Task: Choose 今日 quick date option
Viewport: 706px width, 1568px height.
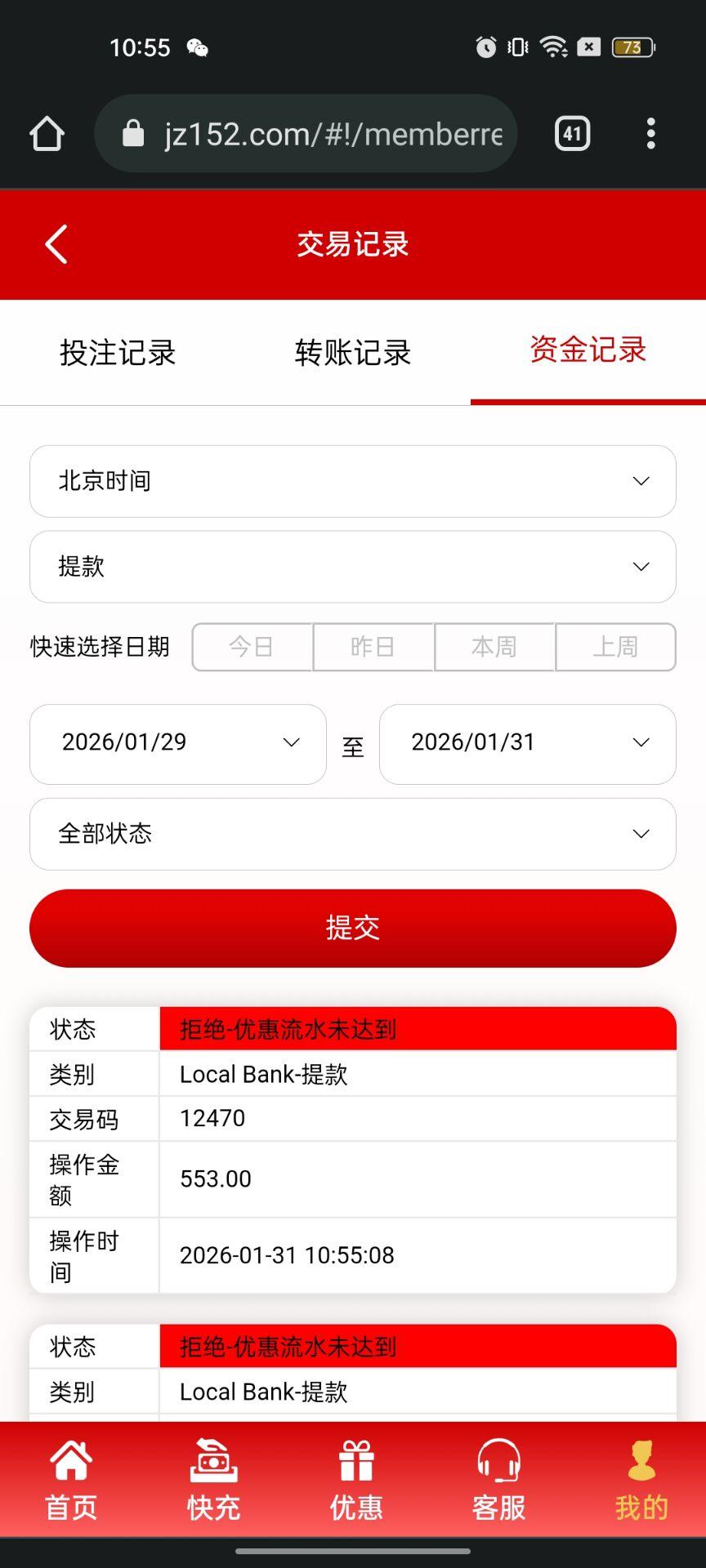Action: pyautogui.click(x=252, y=647)
